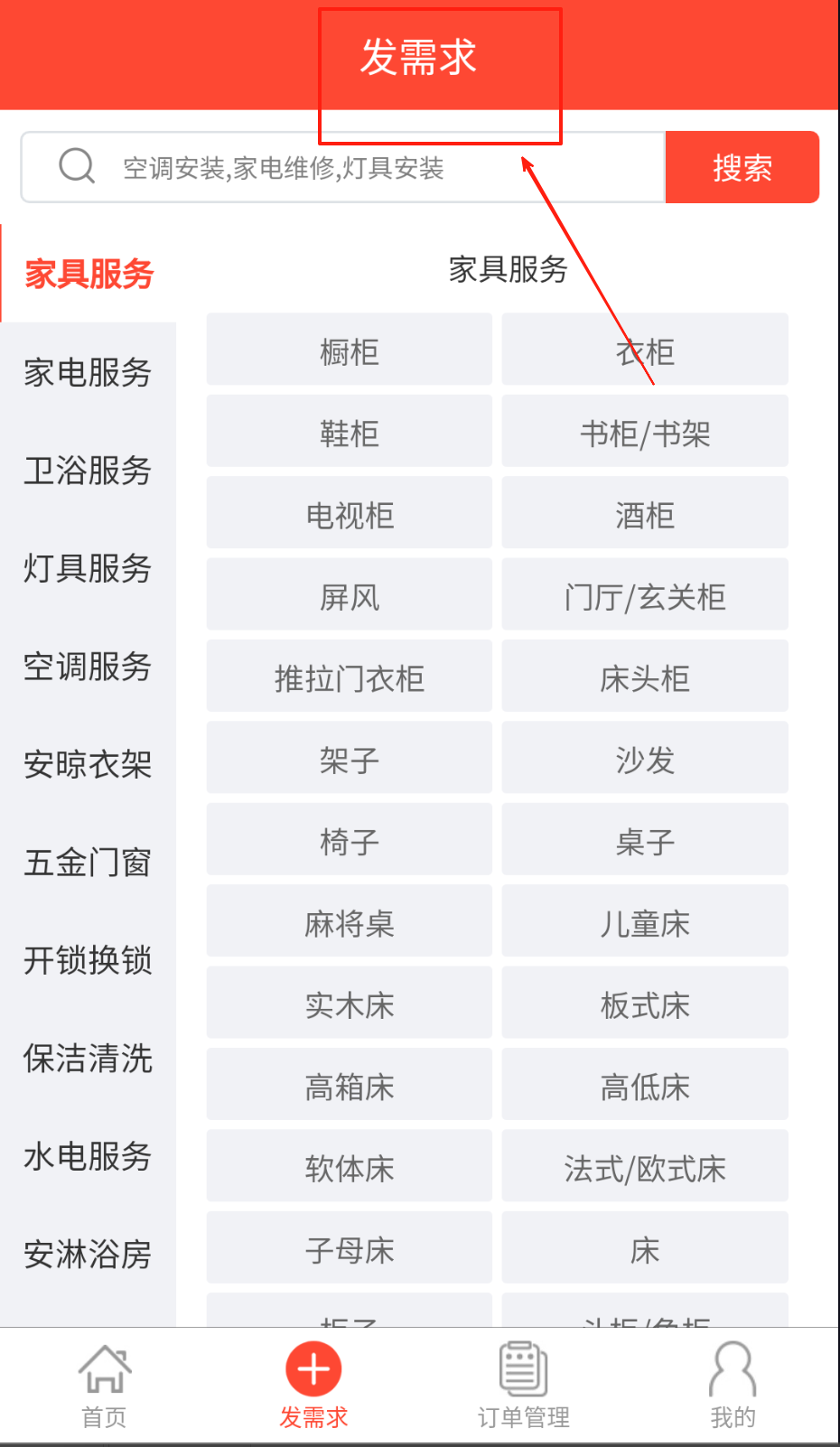
Task: Open the 灯具服务 category
Action: [88, 568]
